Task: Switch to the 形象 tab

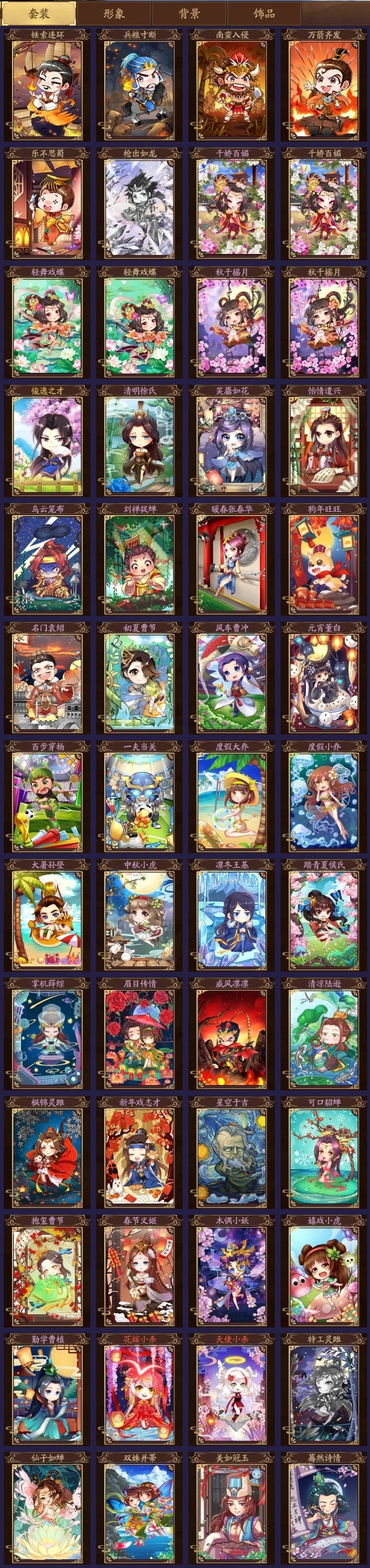Action: 114,13
